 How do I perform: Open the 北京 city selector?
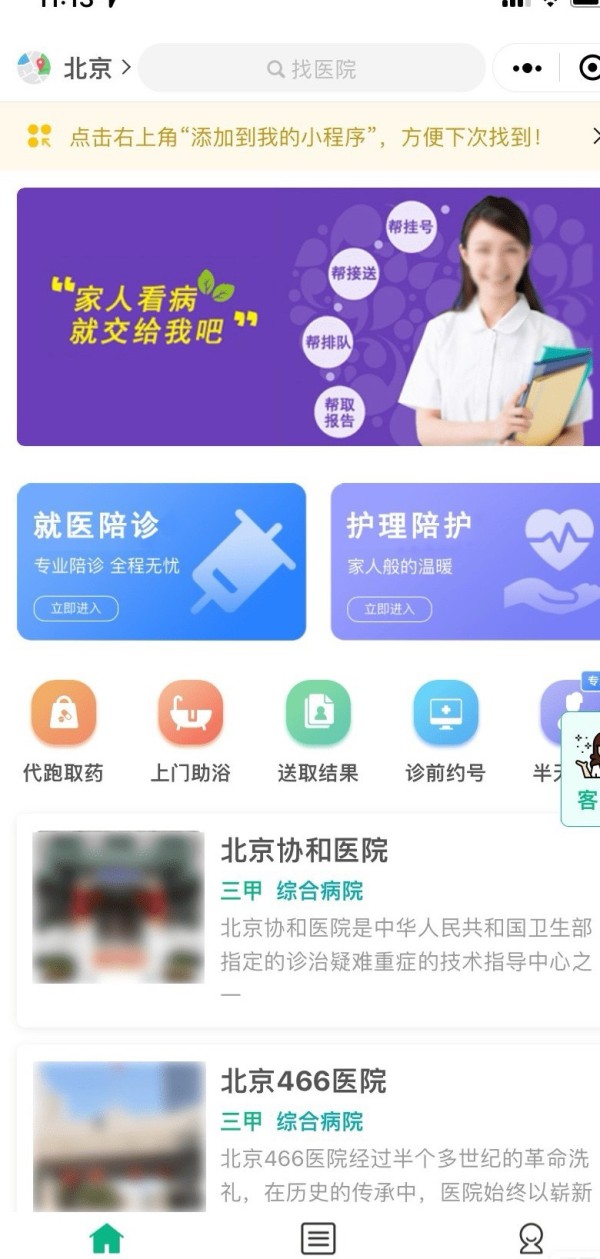click(x=76, y=68)
